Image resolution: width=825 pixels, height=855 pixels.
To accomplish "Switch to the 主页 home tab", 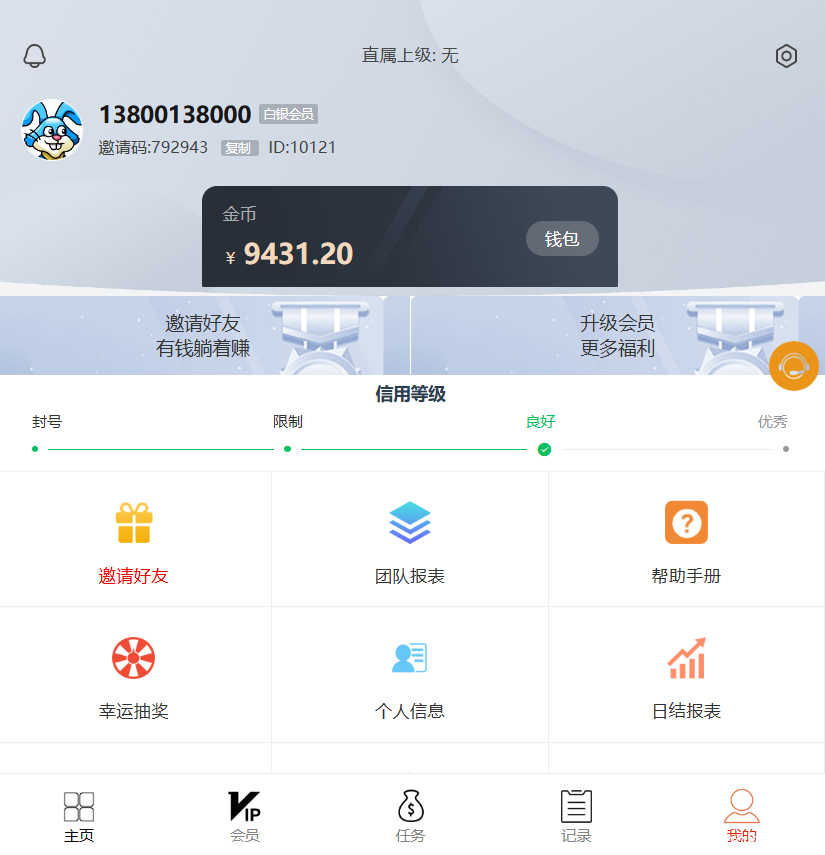I will click(79, 816).
